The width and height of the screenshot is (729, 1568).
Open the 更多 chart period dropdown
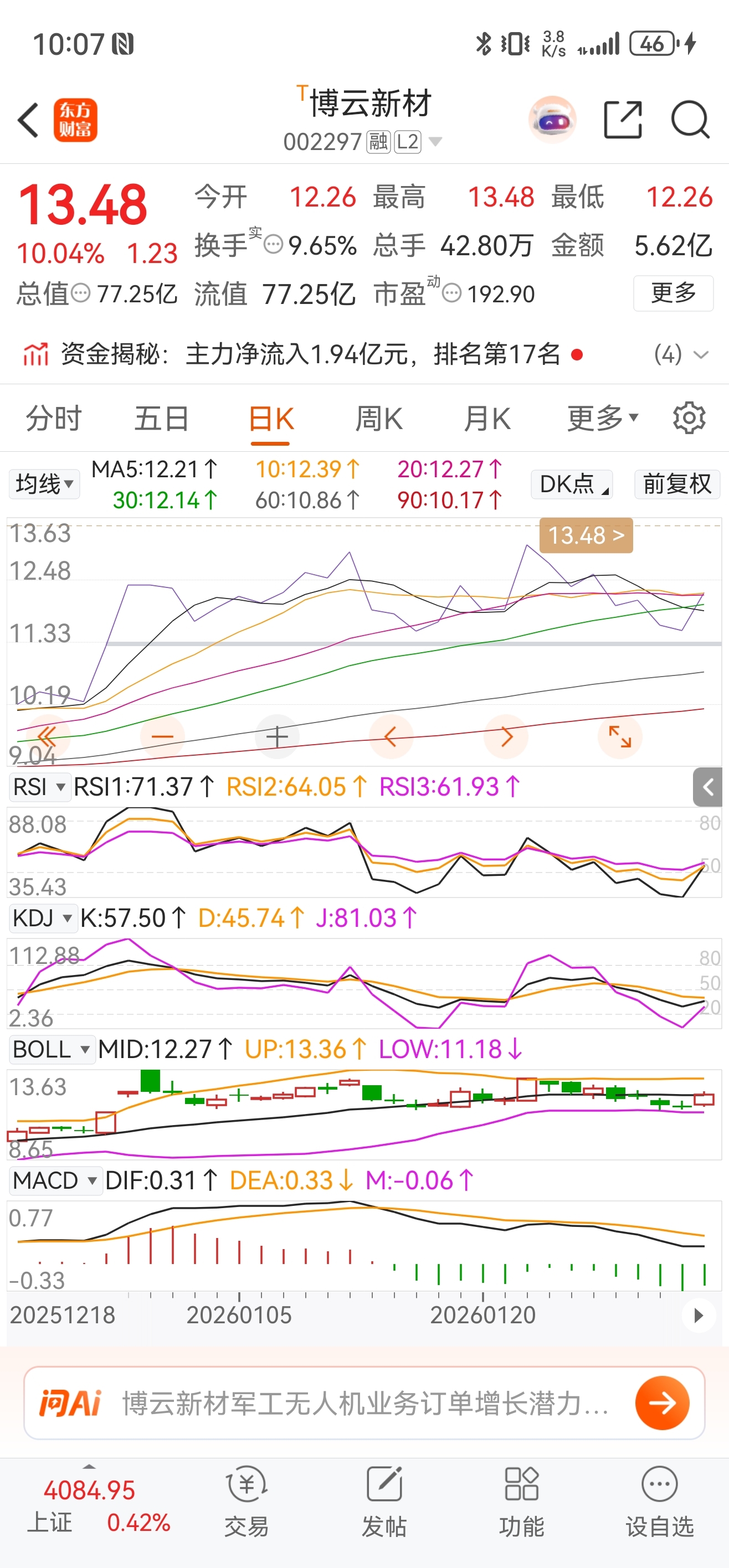pos(602,419)
